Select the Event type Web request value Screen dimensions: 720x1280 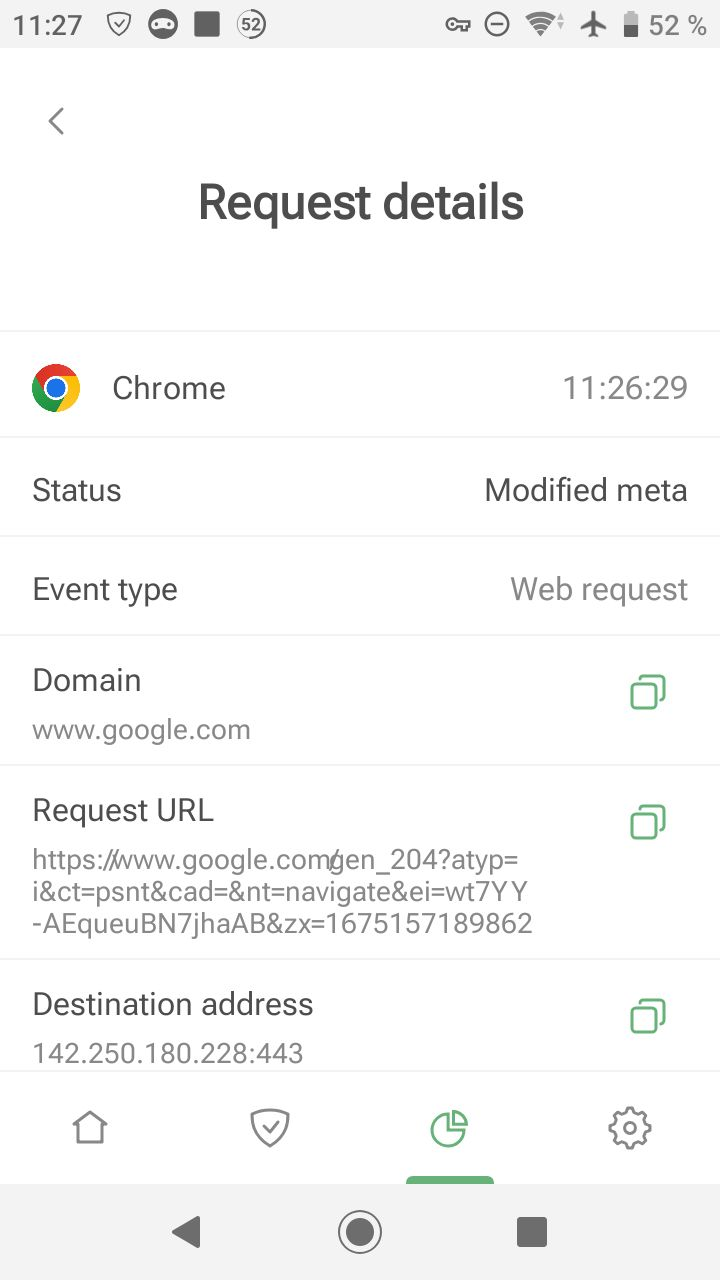pos(598,589)
